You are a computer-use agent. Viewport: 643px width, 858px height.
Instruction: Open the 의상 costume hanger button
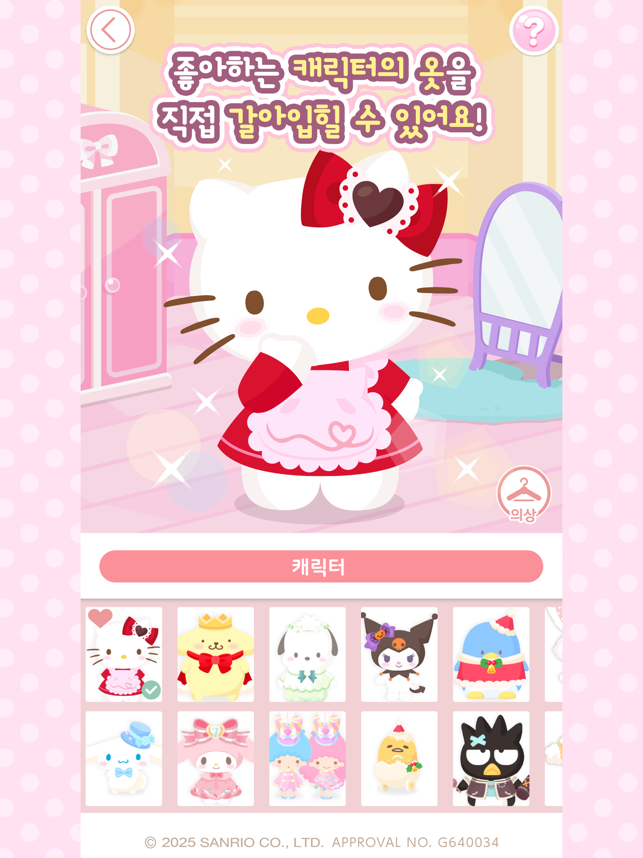click(523, 495)
